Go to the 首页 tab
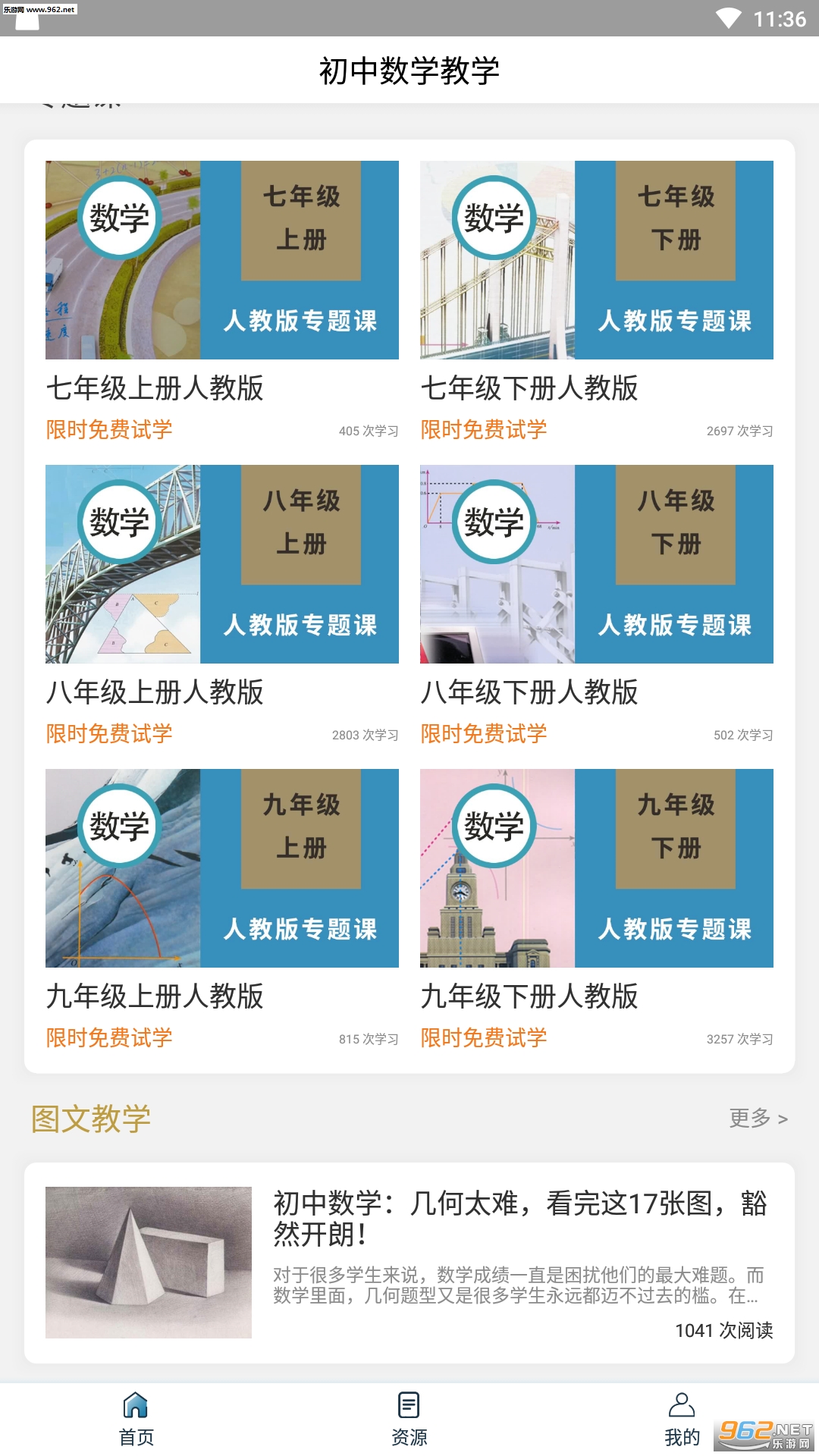819x1456 pixels. [x=136, y=1418]
